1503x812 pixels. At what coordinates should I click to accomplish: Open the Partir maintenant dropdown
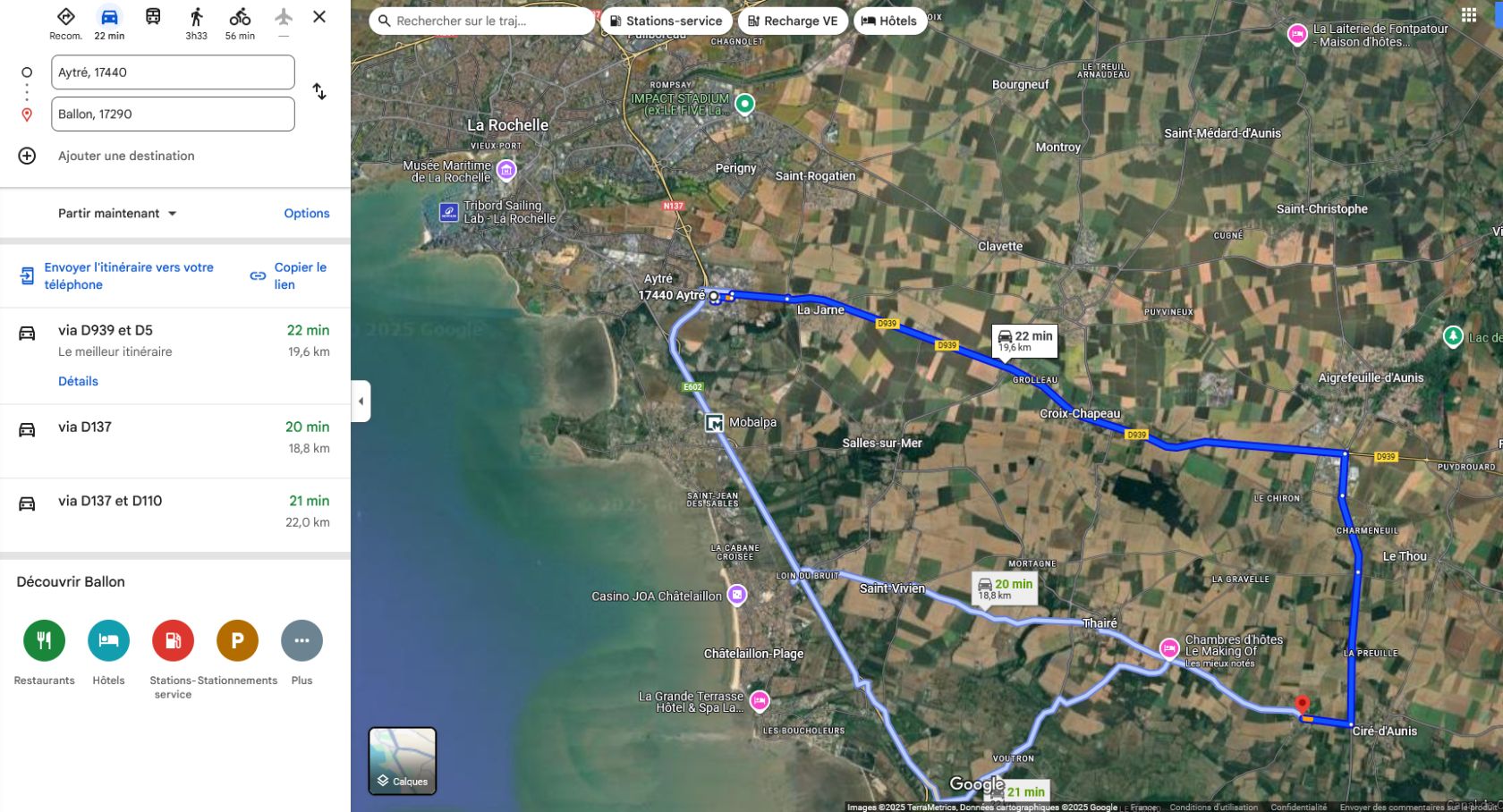tap(117, 214)
